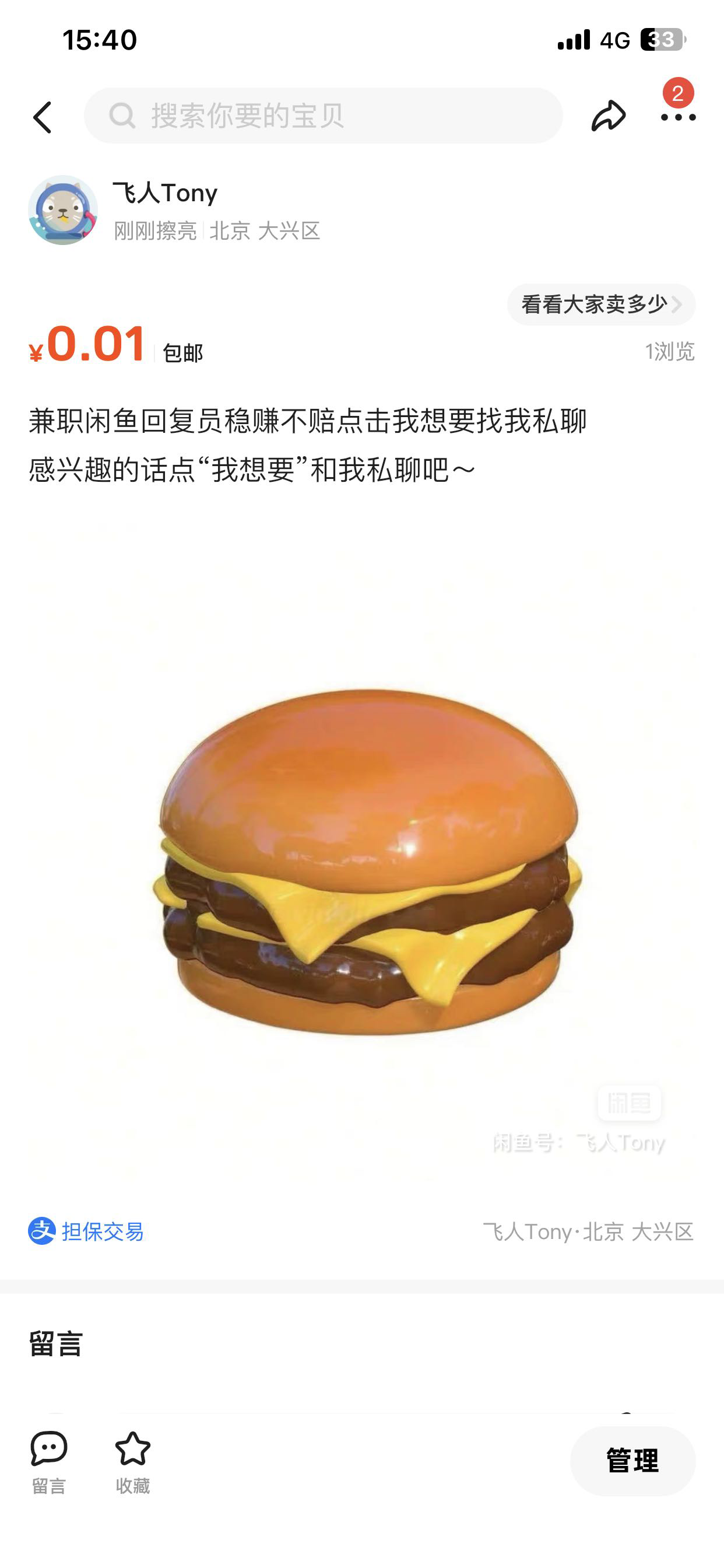Go back with the top arrow
724x1568 pixels.
click(43, 116)
